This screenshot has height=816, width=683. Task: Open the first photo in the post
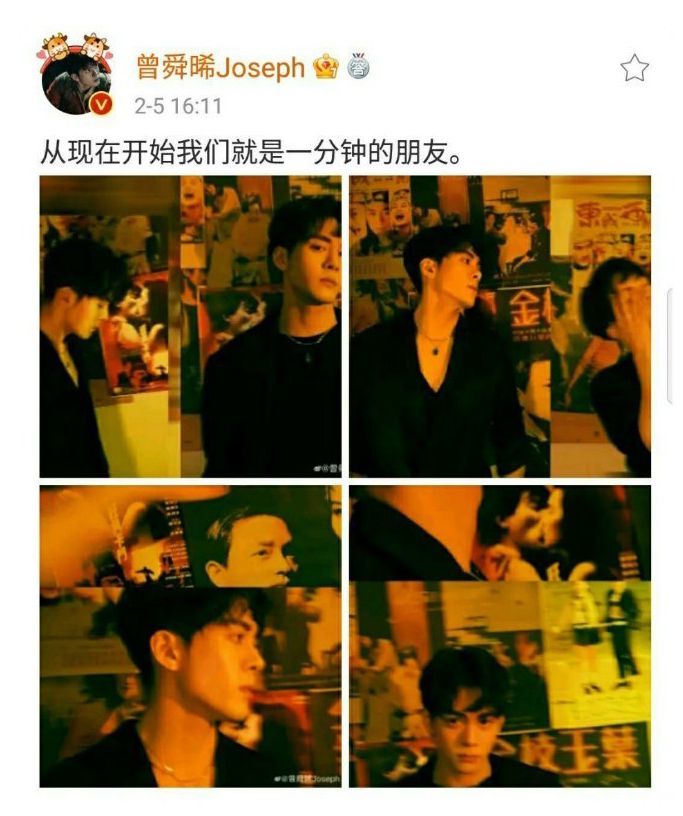tap(190, 326)
